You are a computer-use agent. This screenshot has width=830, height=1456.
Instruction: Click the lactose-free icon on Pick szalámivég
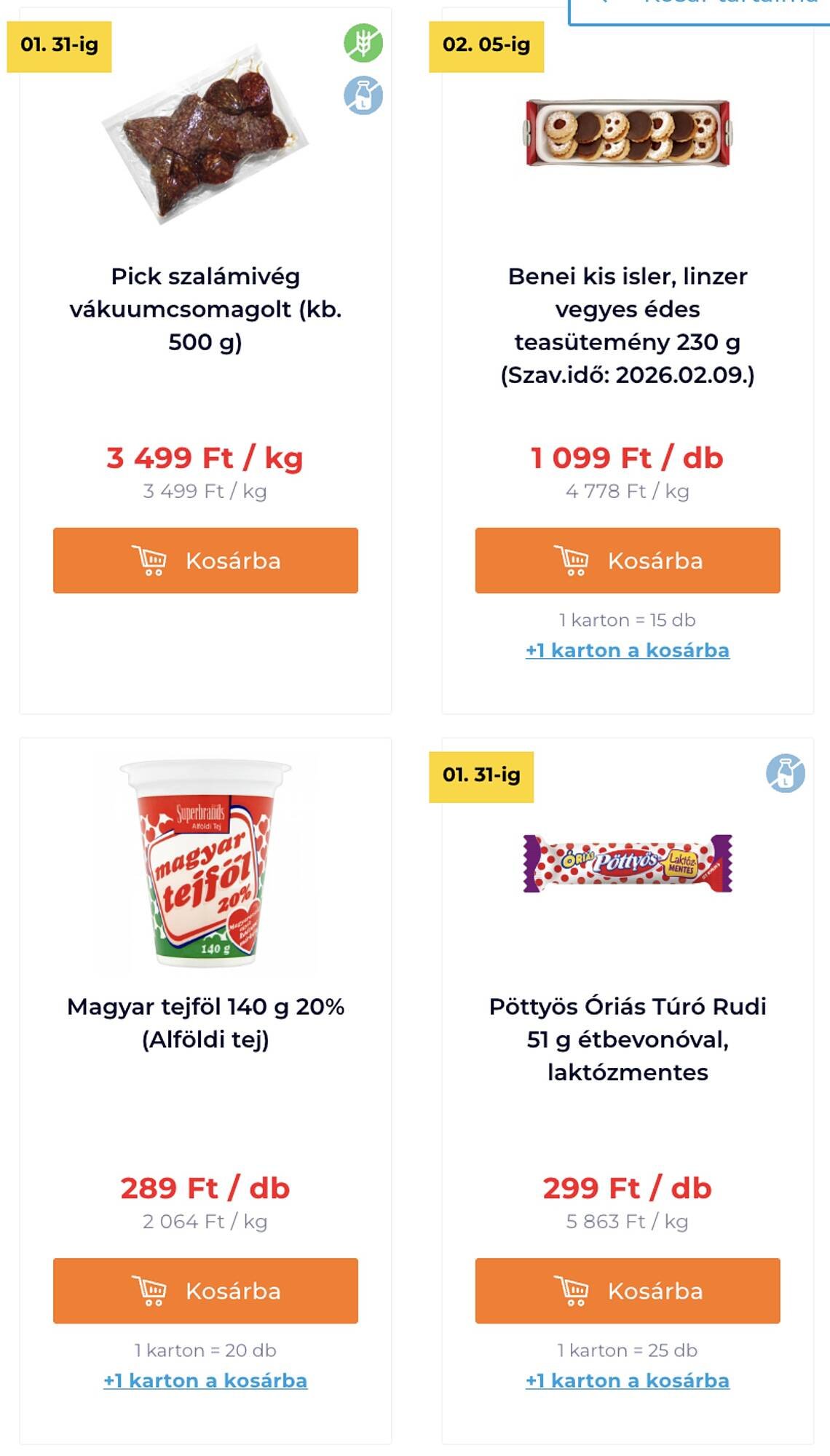(362, 95)
